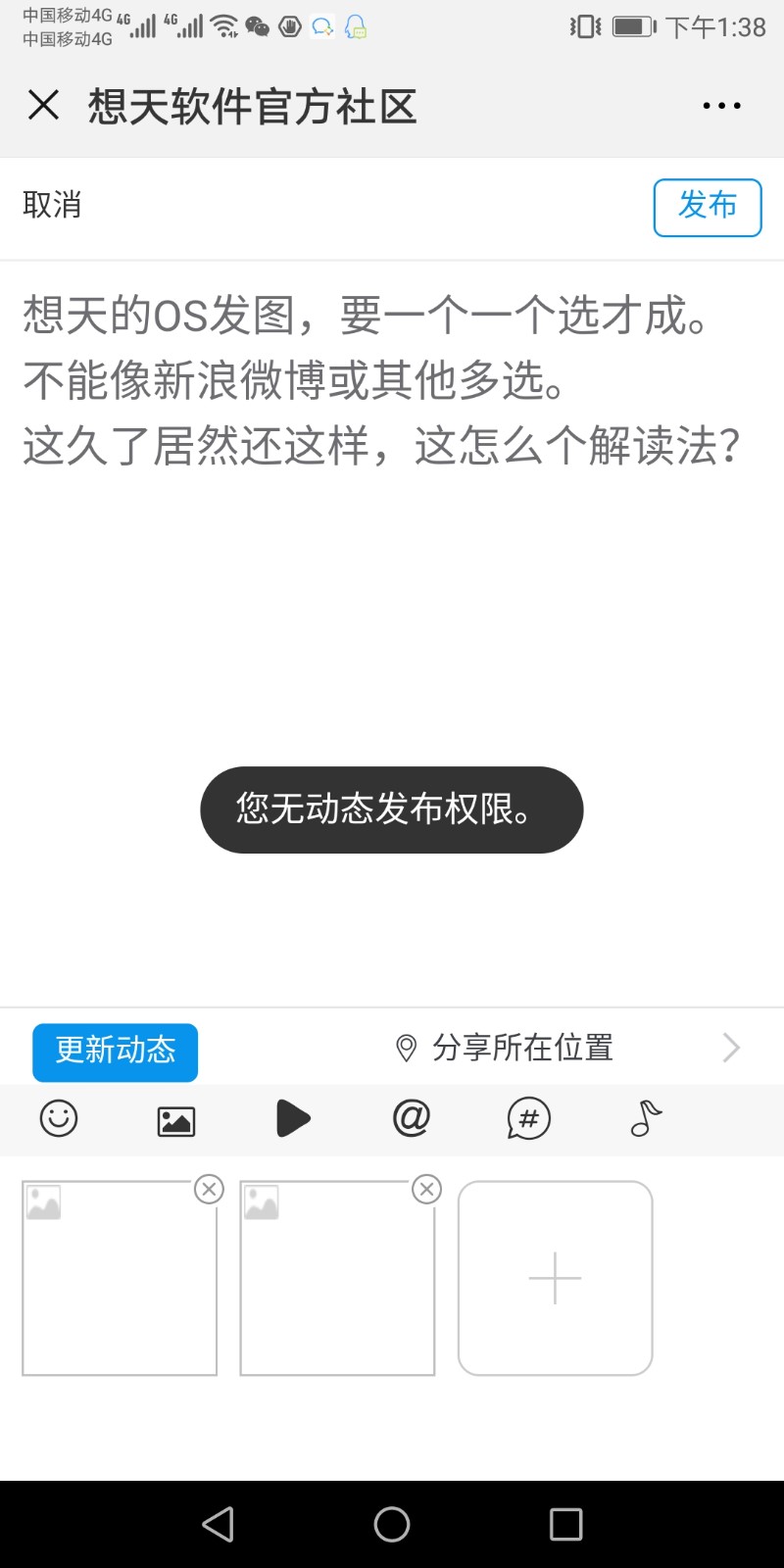The height and width of the screenshot is (1568, 784).
Task: Go back using system navigation bar
Action: tap(218, 1525)
